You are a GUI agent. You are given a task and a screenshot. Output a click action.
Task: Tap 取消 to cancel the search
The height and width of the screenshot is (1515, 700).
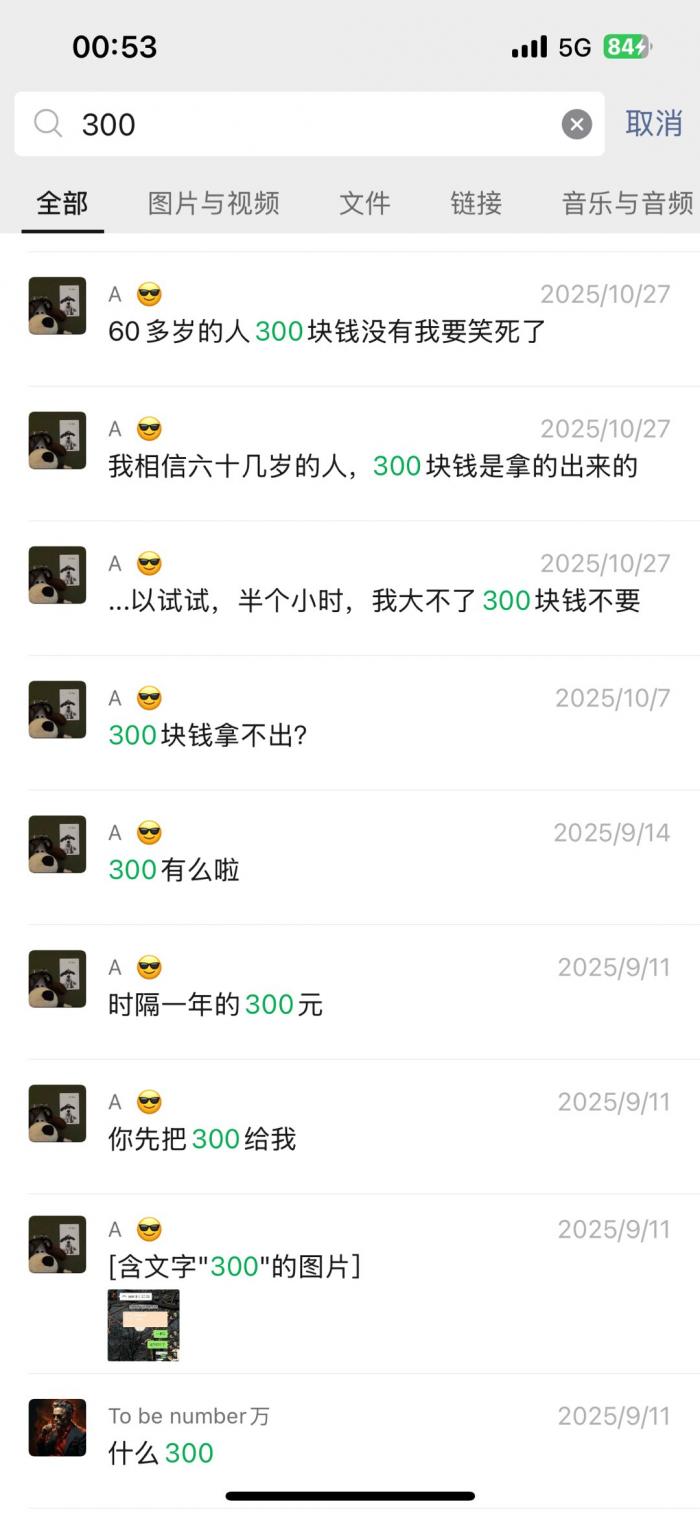(653, 123)
